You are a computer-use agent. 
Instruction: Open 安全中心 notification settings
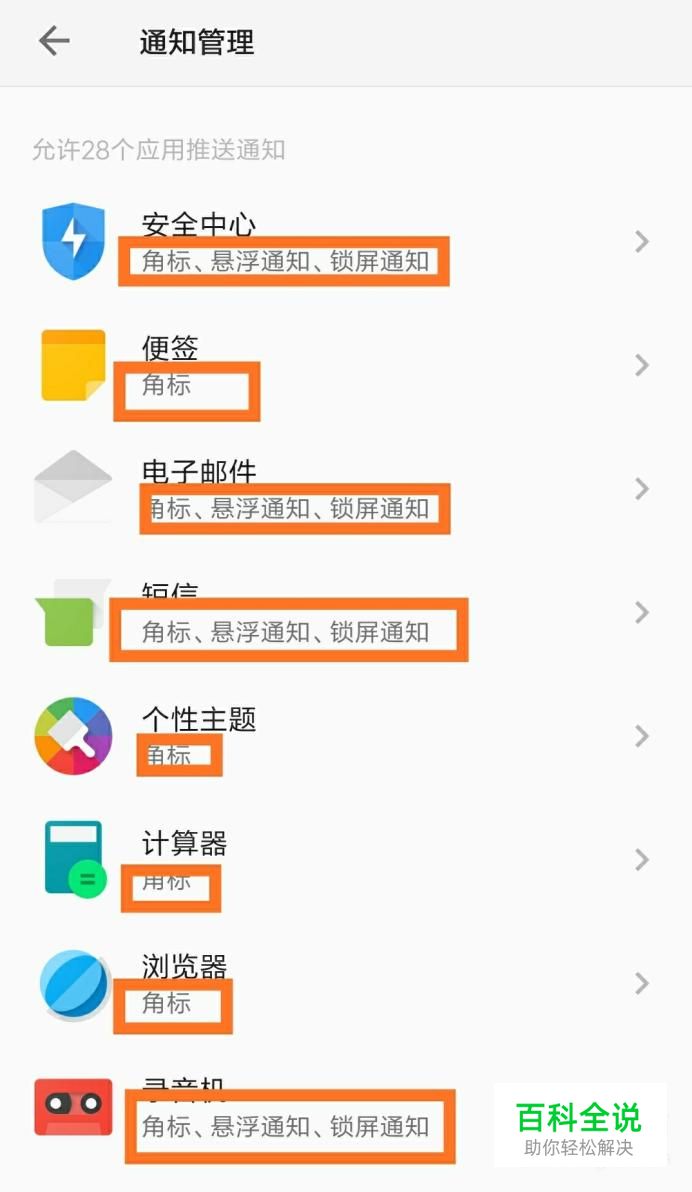point(346,242)
